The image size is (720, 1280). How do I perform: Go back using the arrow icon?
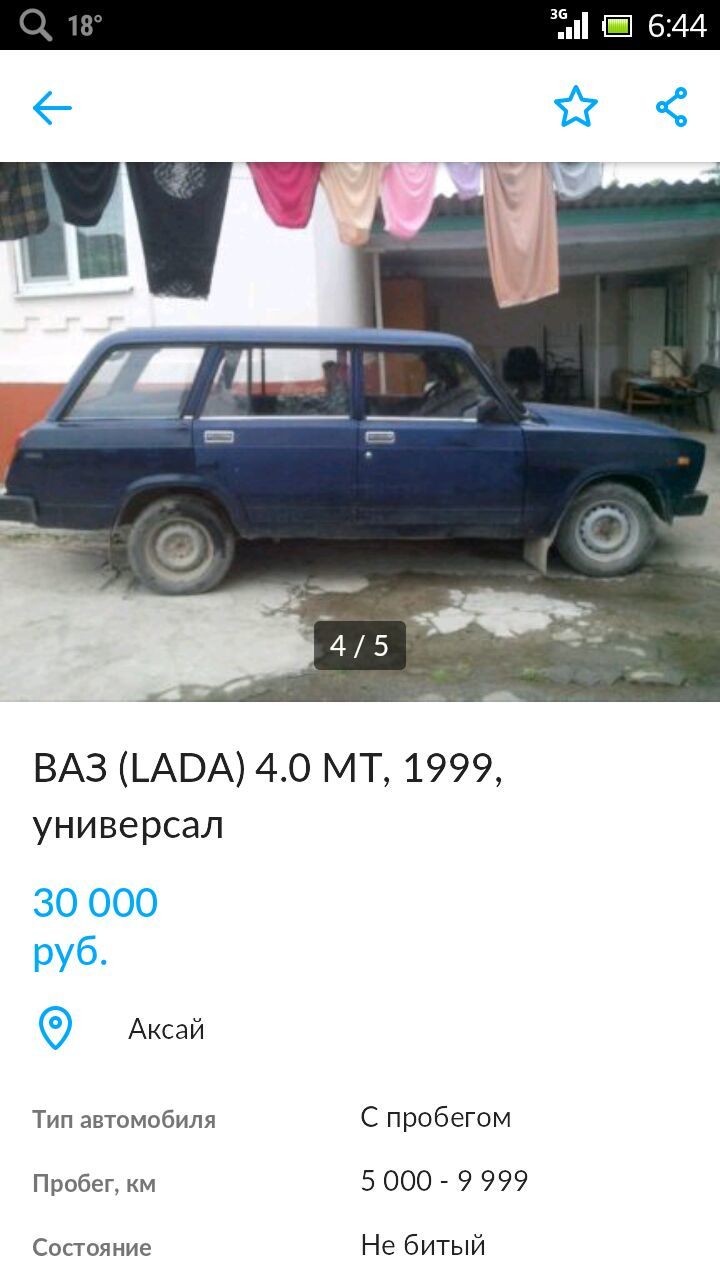pos(52,108)
